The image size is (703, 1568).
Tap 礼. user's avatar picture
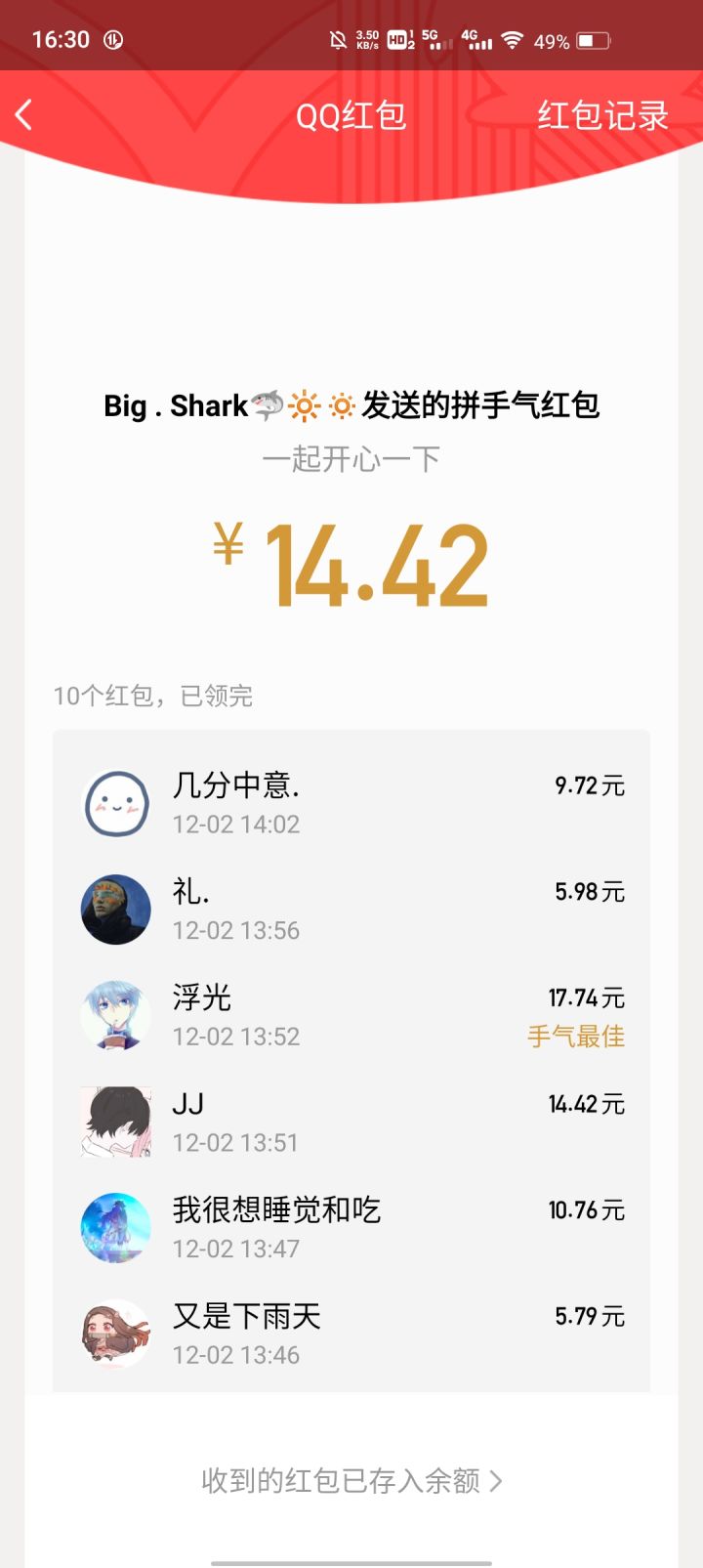115,910
